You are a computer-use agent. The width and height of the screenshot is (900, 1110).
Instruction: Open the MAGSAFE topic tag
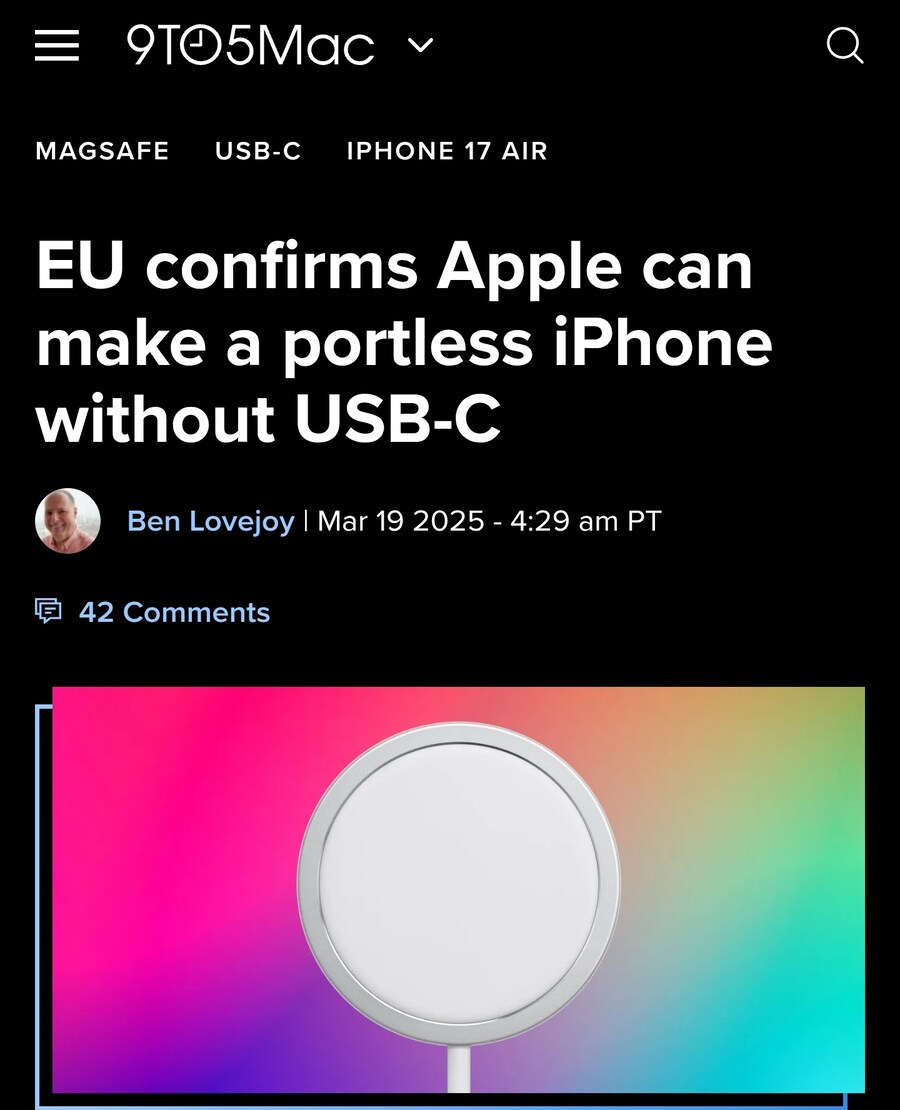[x=102, y=151]
